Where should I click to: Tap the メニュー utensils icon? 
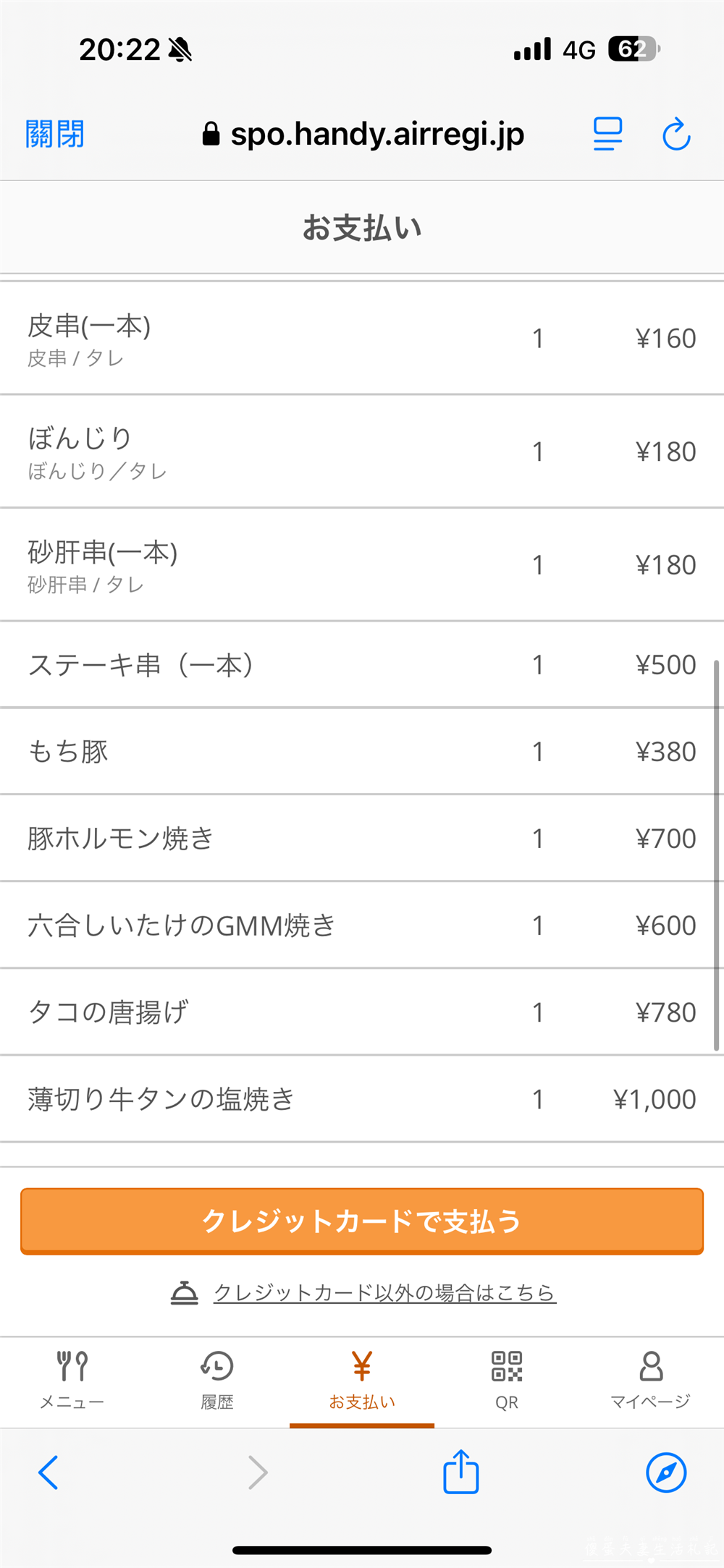pos(70,1366)
